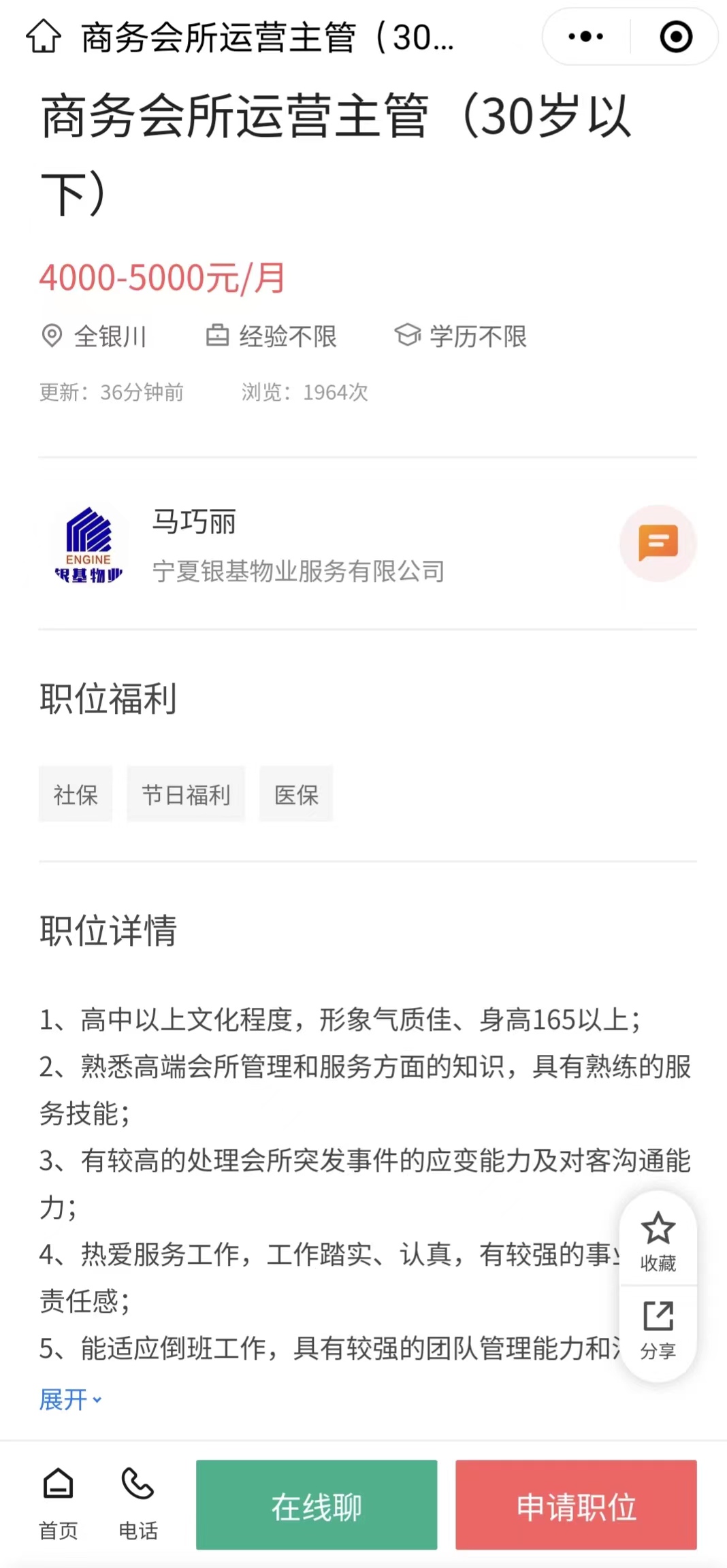Viewport: 727px width, 1568px height.
Task: Apply for the position with 申请职位
Action: (576, 1505)
